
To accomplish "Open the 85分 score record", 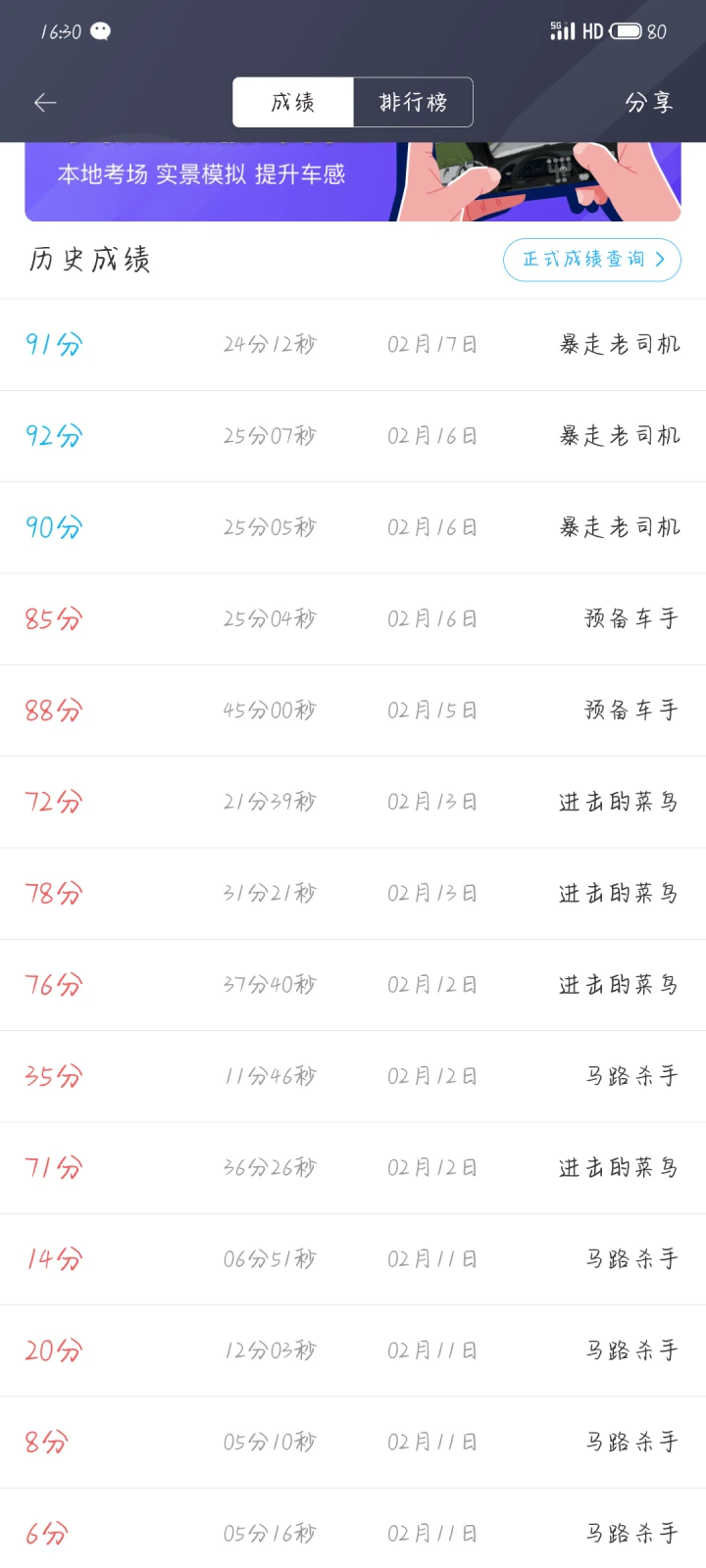I will (x=353, y=619).
